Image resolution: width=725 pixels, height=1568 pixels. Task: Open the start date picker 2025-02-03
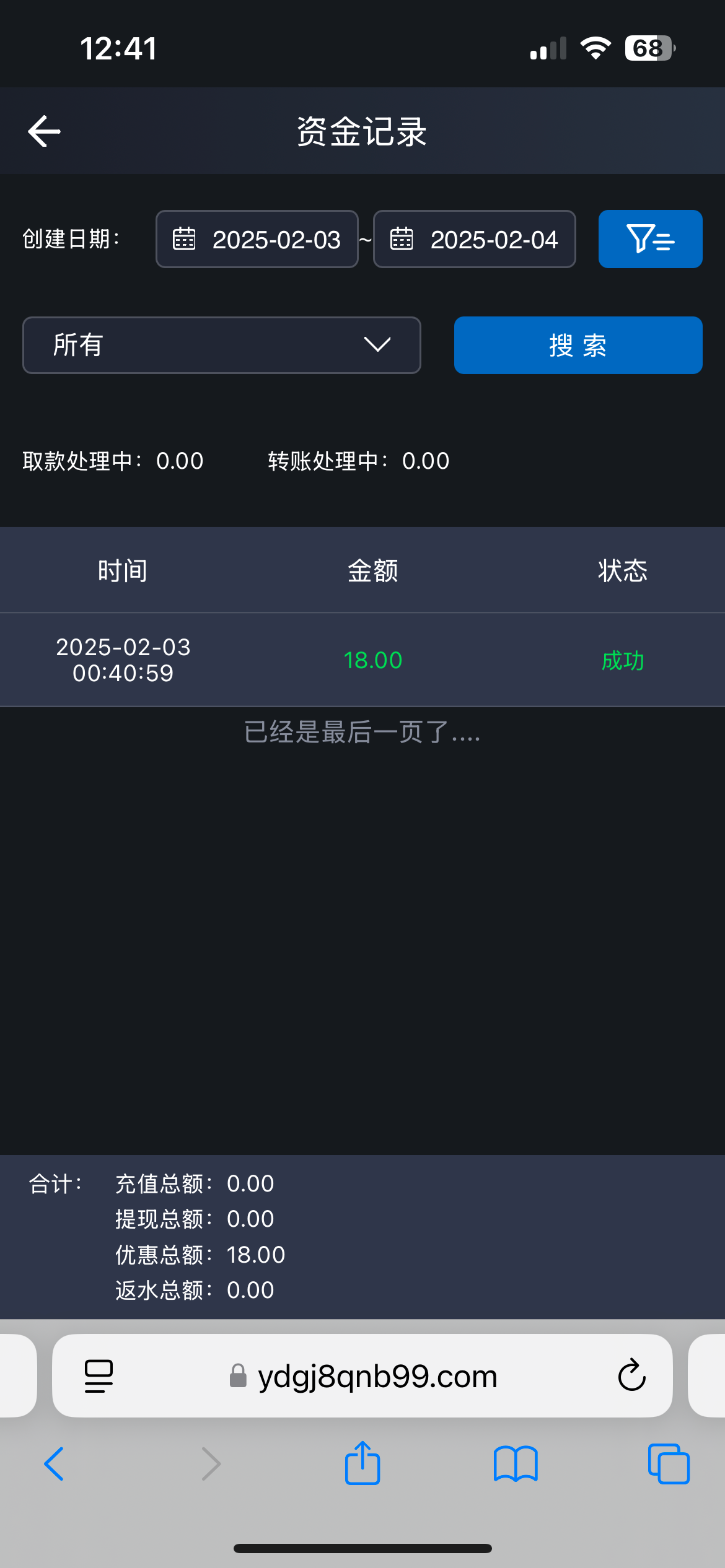[257, 239]
